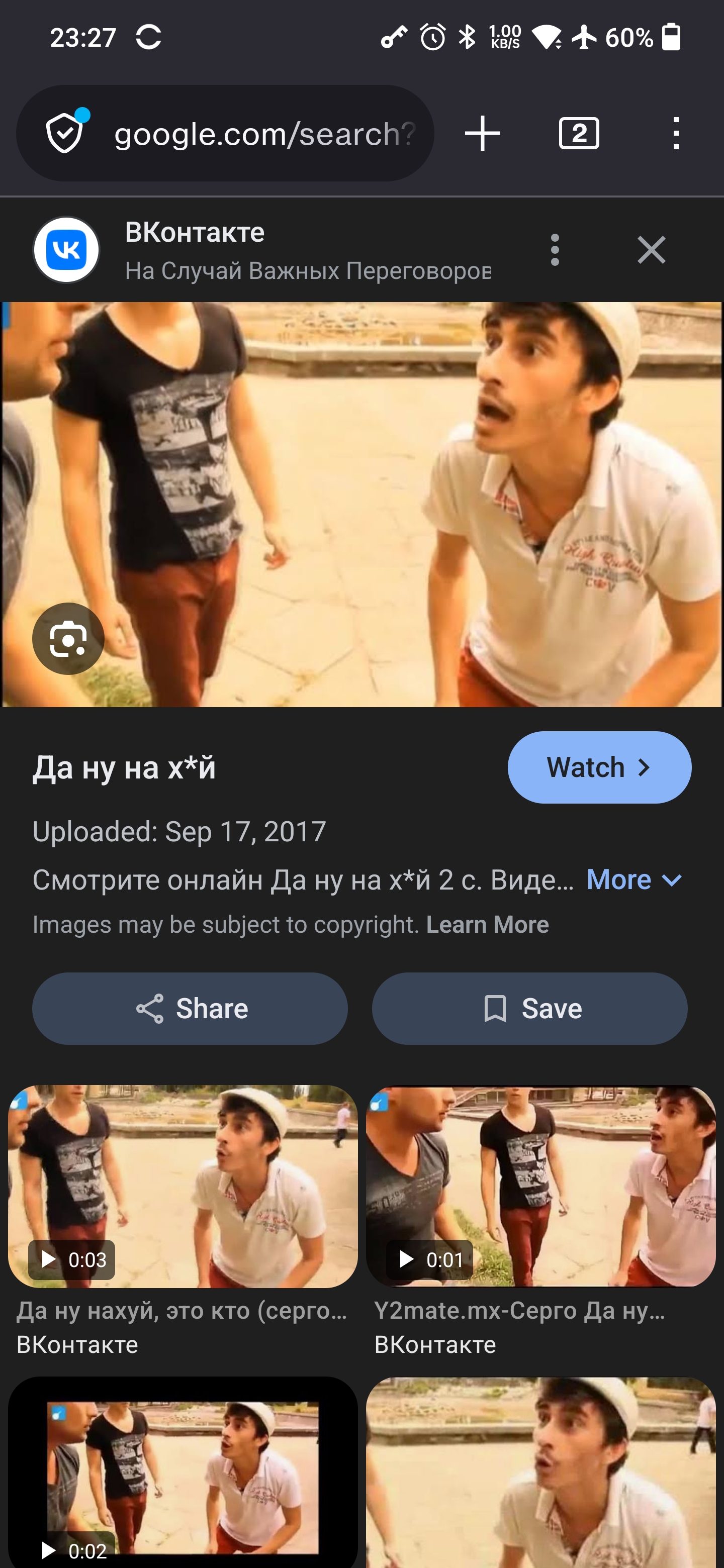Save this image to collections
This screenshot has height=1568, width=724.
tap(530, 1009)
